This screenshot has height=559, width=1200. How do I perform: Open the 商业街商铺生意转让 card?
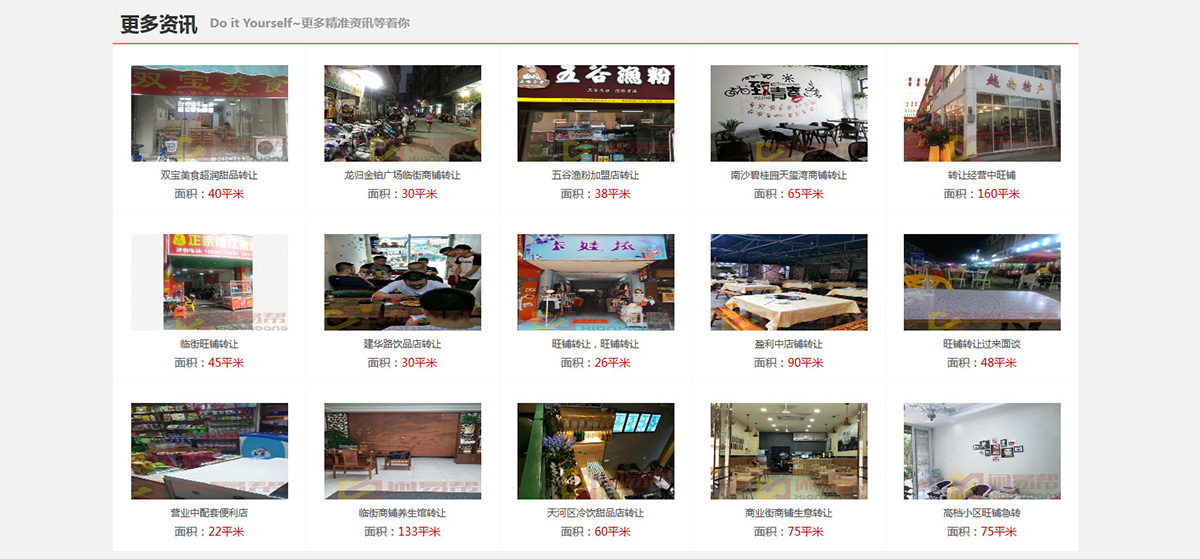pyautogui.click(x=788, y=451)
